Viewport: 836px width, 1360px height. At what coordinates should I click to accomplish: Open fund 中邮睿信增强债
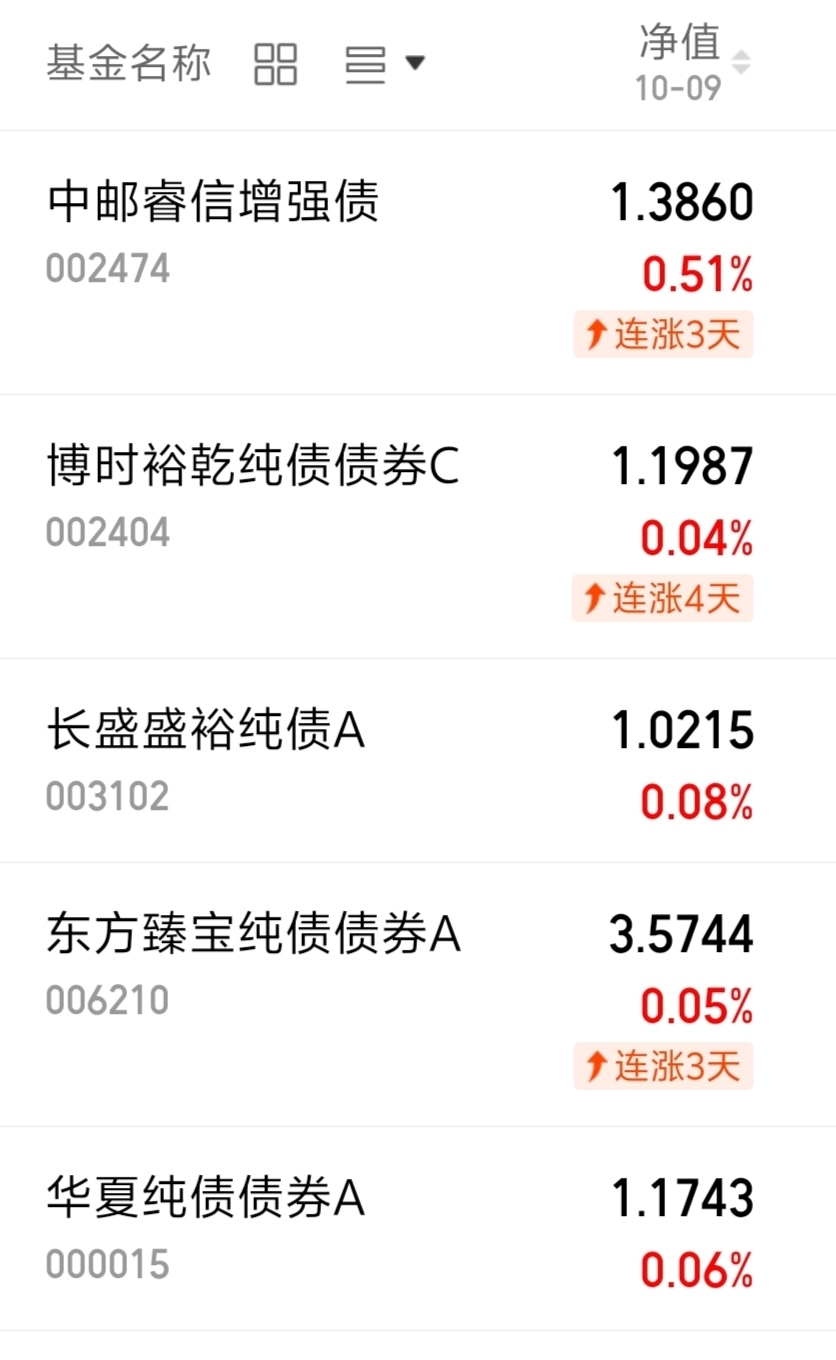click(213, 203)
